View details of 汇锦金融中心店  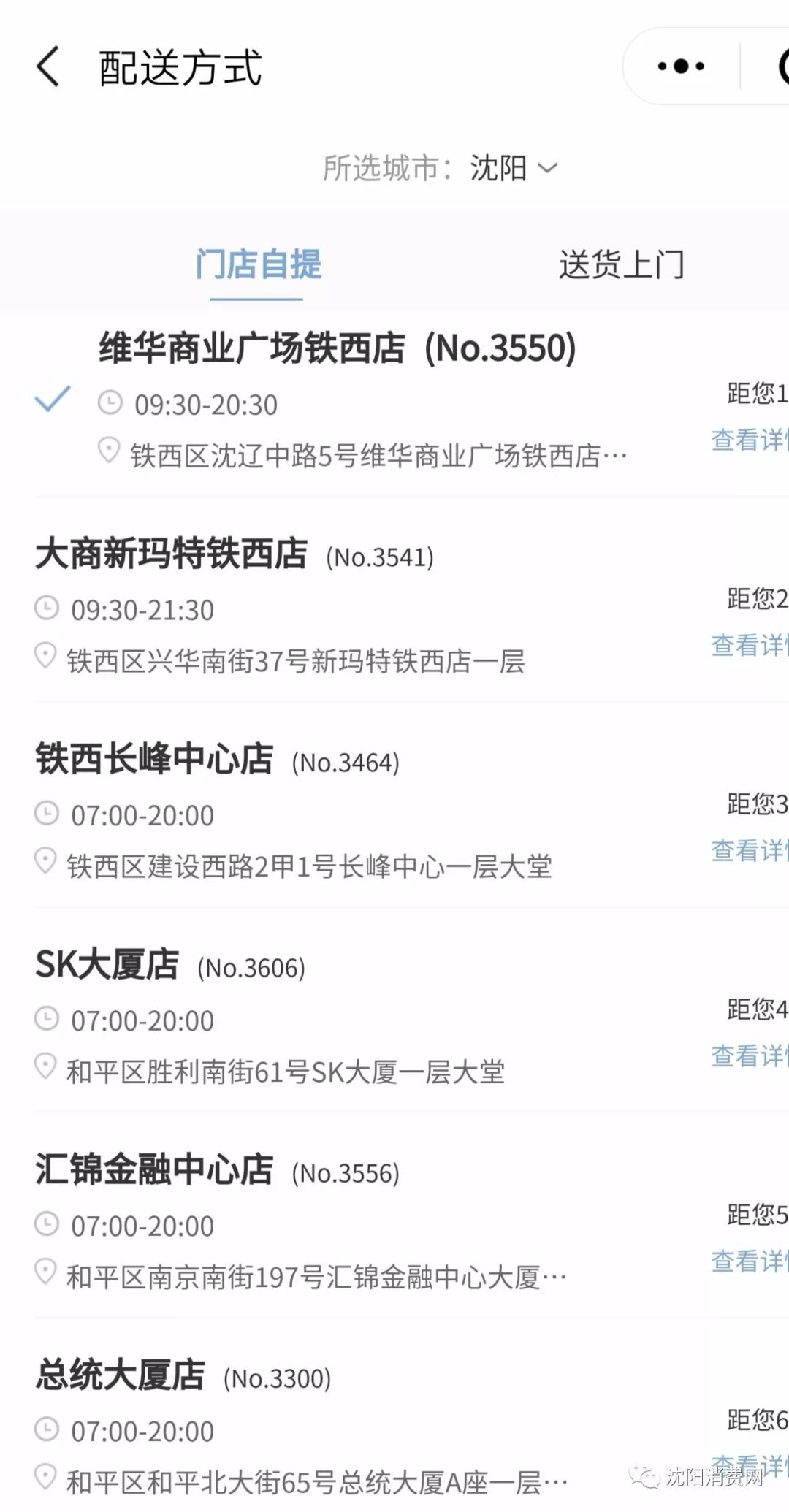(x=750, y=1261)
